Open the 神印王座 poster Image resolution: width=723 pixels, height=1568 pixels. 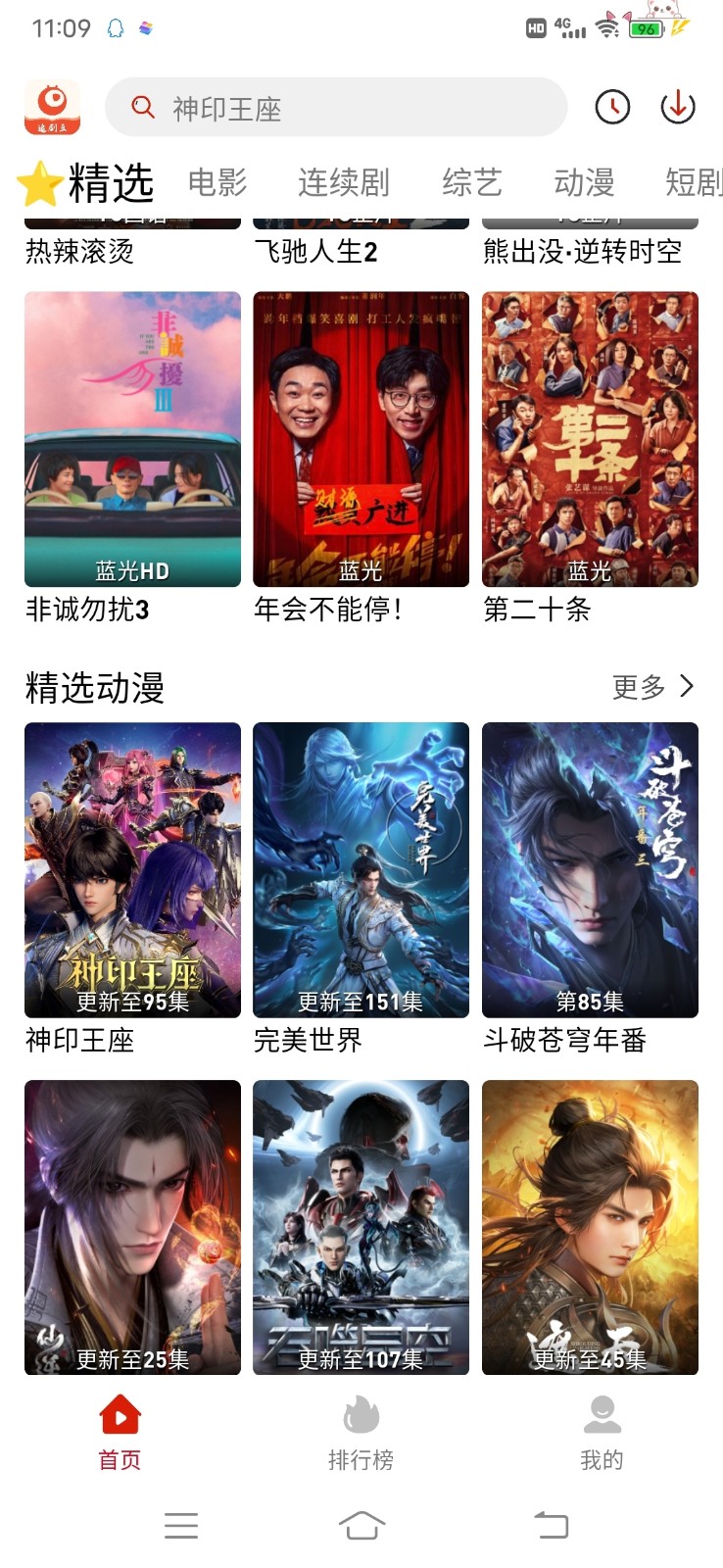pyautogui.click(x=132, y=870)
